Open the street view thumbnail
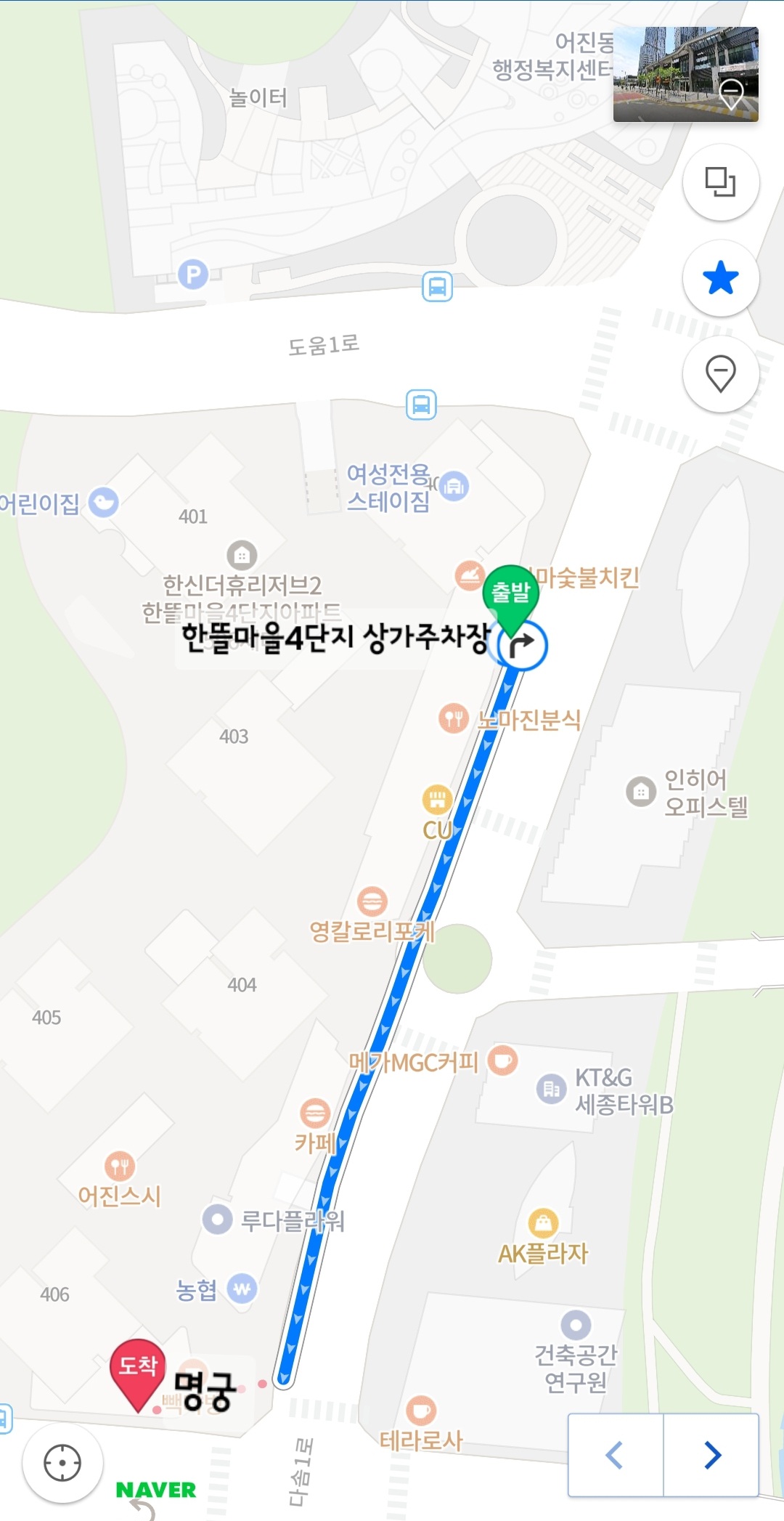This screenshot has width=784, height=1521. pos(685,74)
